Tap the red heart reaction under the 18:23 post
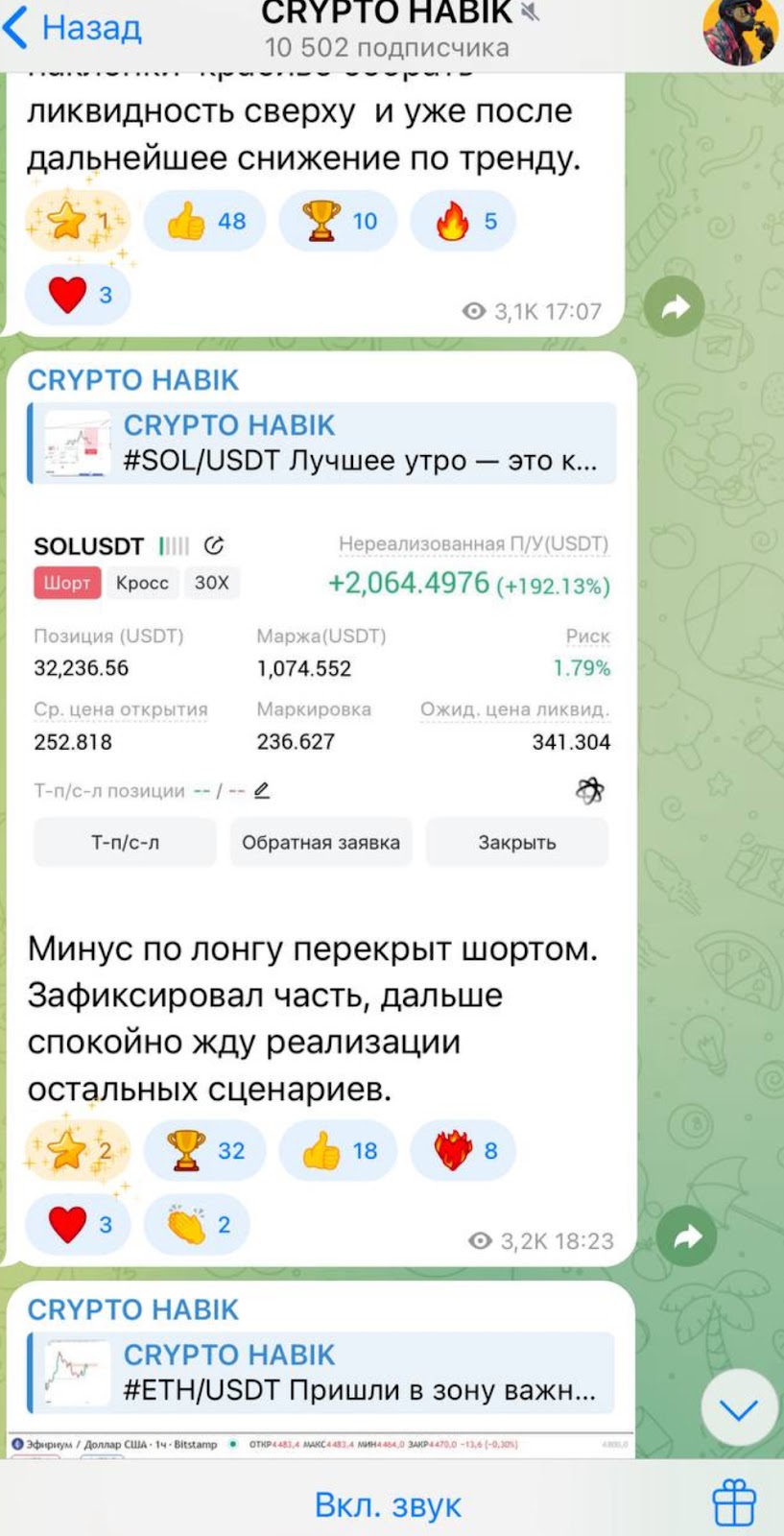Viewport: 784px width, 1536px height. 79,1224
